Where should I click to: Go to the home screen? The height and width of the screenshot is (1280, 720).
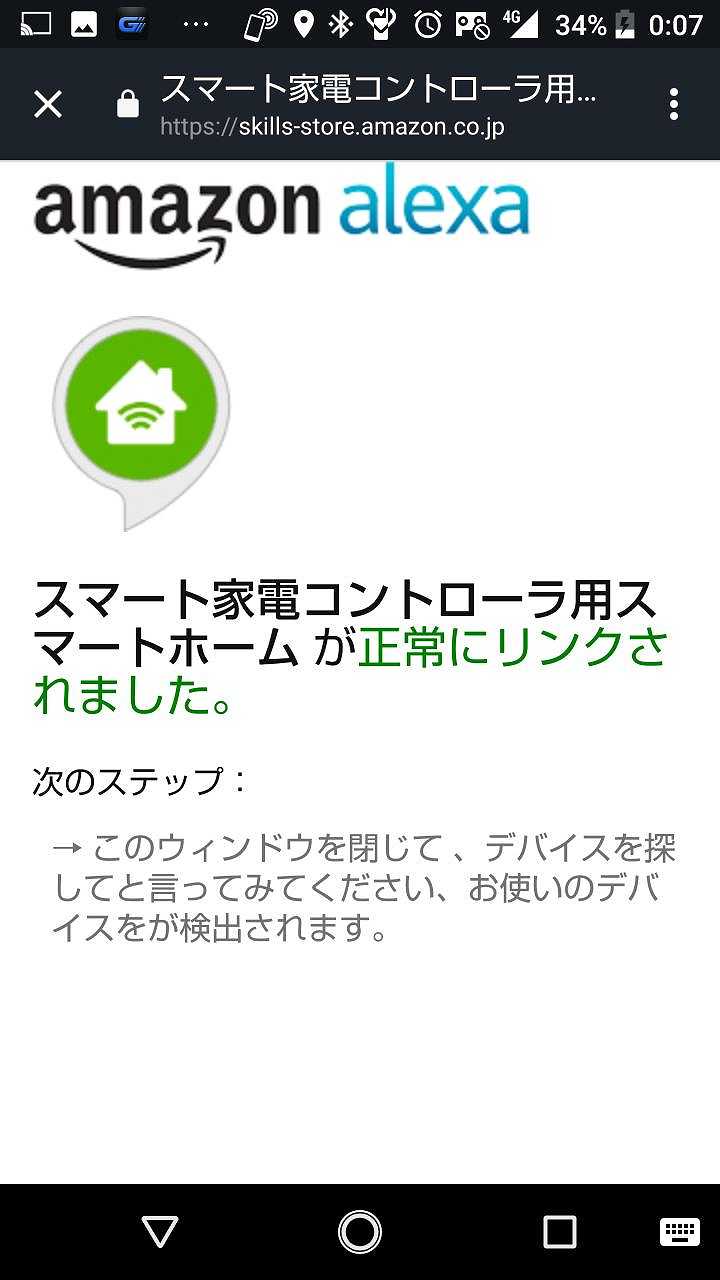click(x=360, y=1232)
